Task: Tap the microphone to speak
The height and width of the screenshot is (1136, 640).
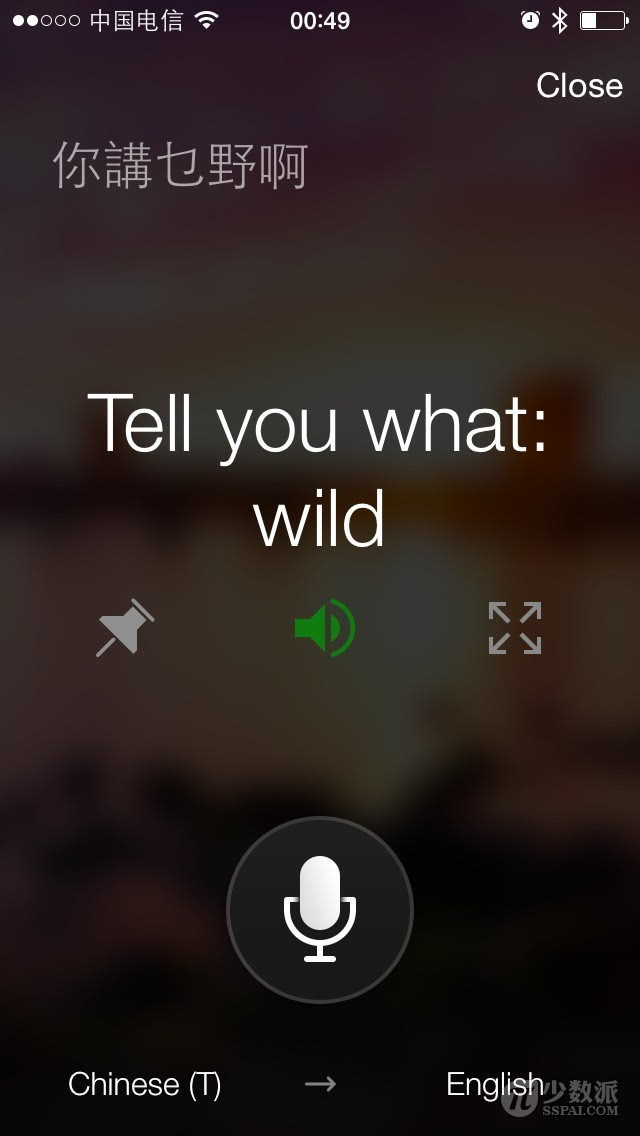Action: tap(320, 909)
